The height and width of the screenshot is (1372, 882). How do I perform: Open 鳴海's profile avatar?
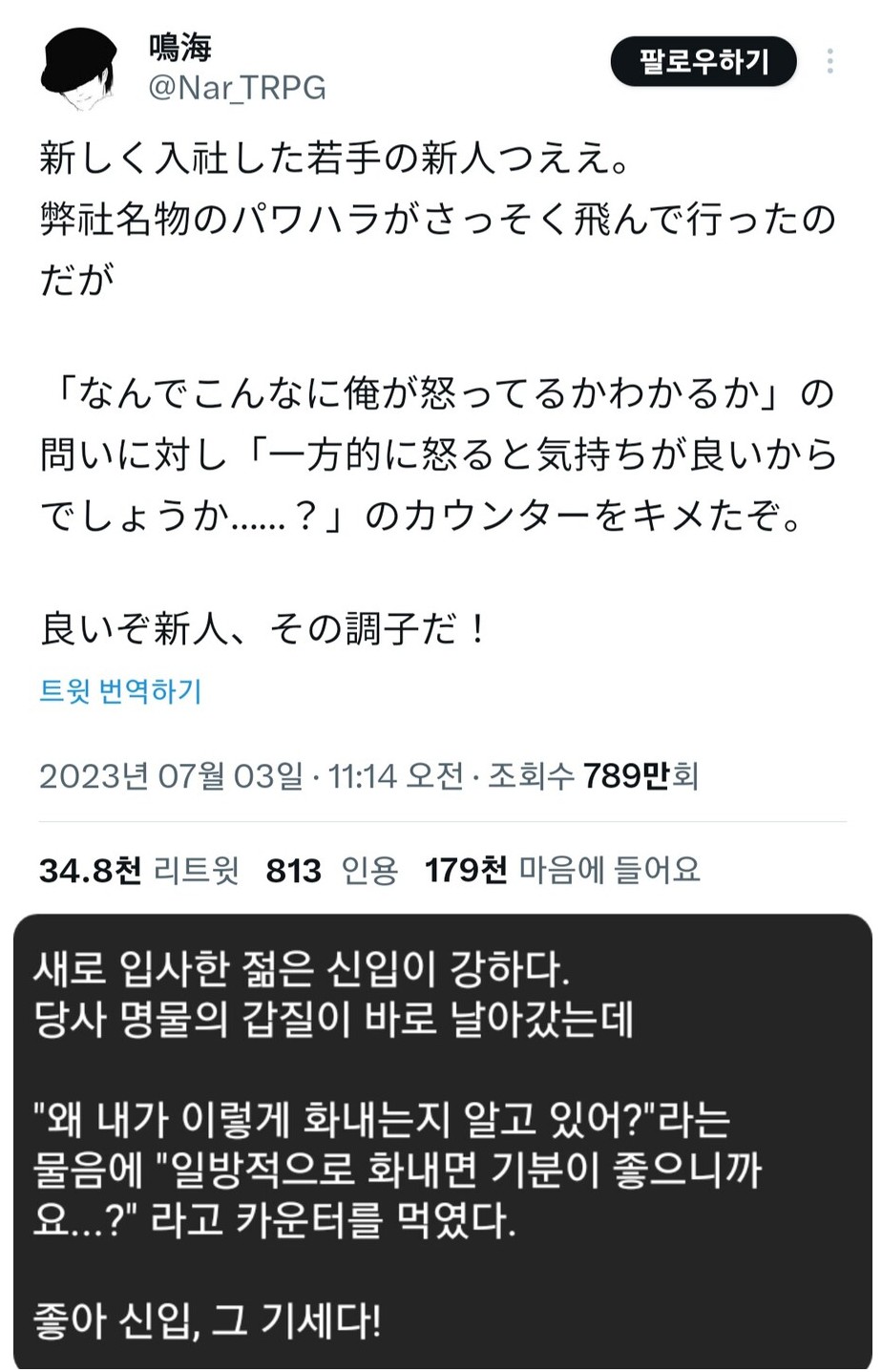(79, 62)
